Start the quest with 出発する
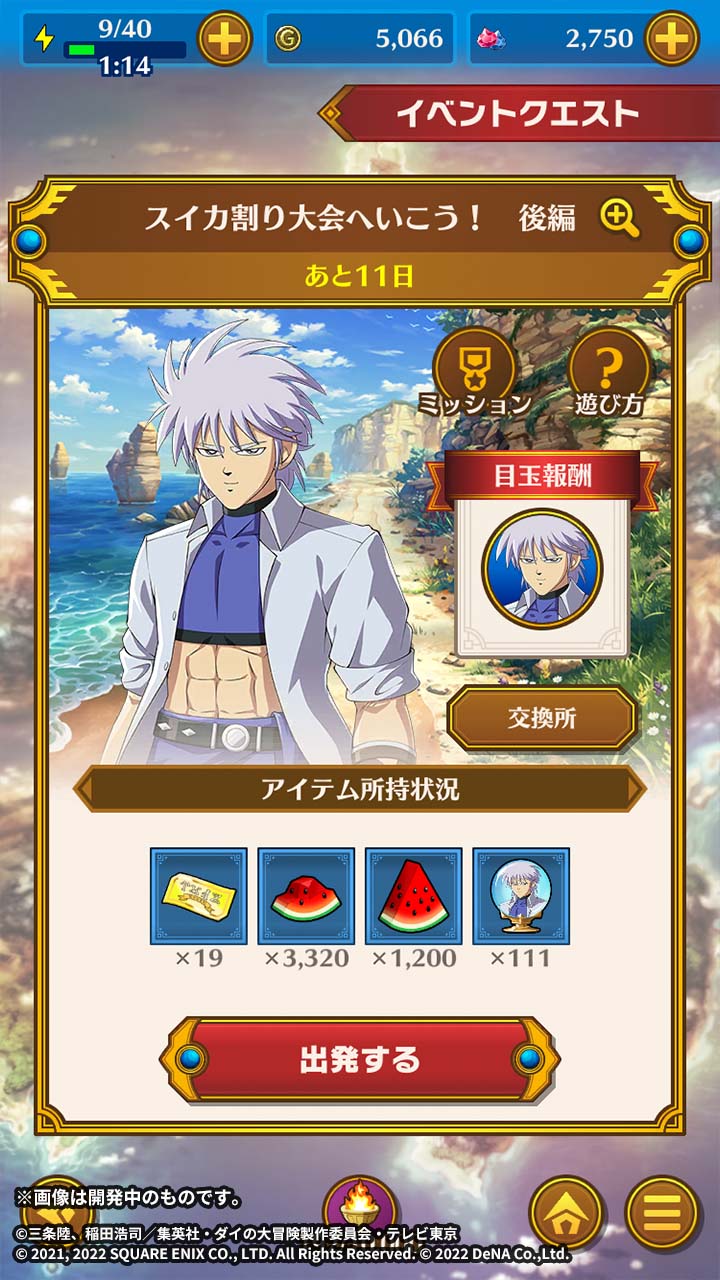Screen dimensions: 720x1280 coord(360,1060)
